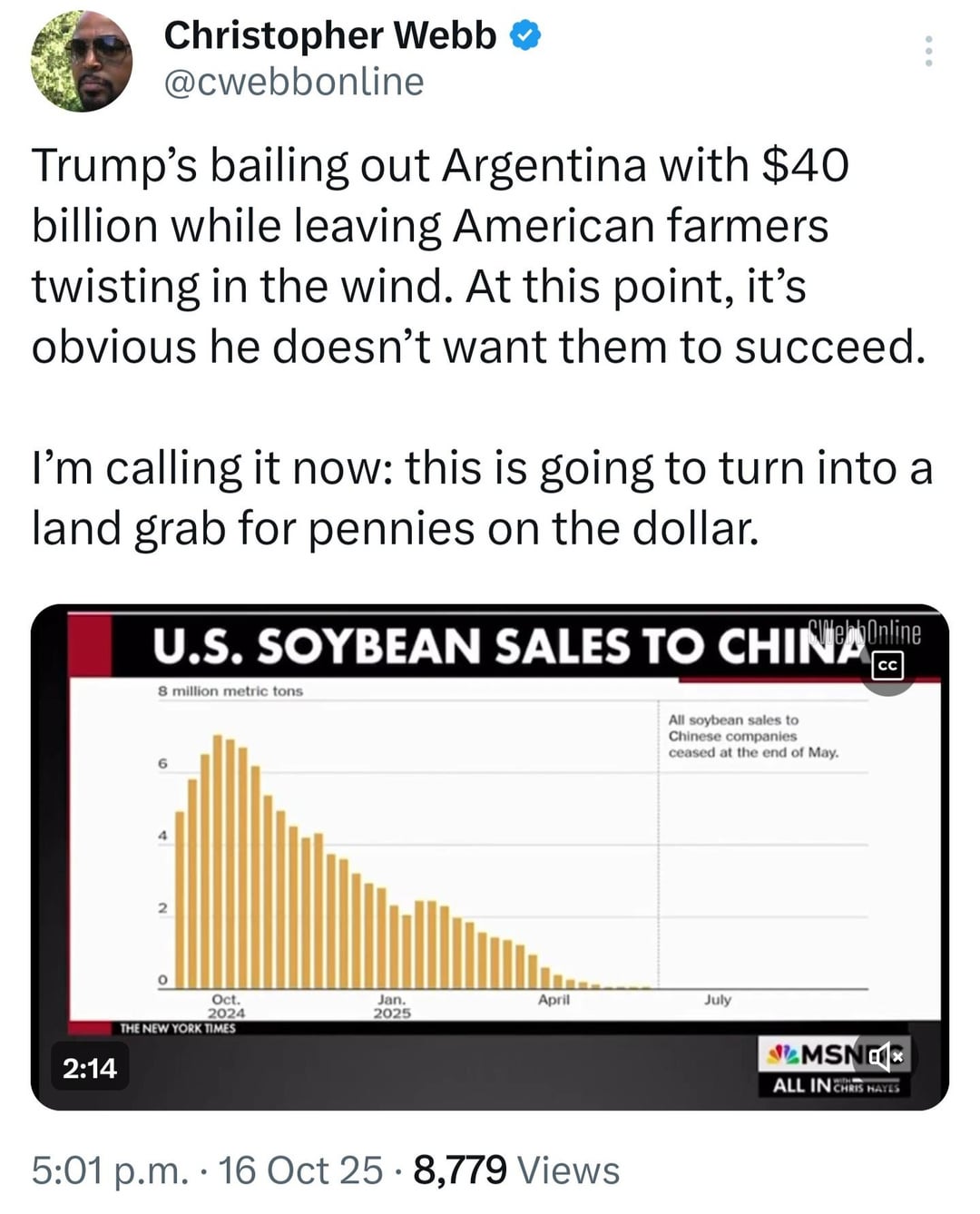Open the tweet's three-dot overflow menu
The width and height of the screenshot is (980, 1214).
click(x=927, y=51)
